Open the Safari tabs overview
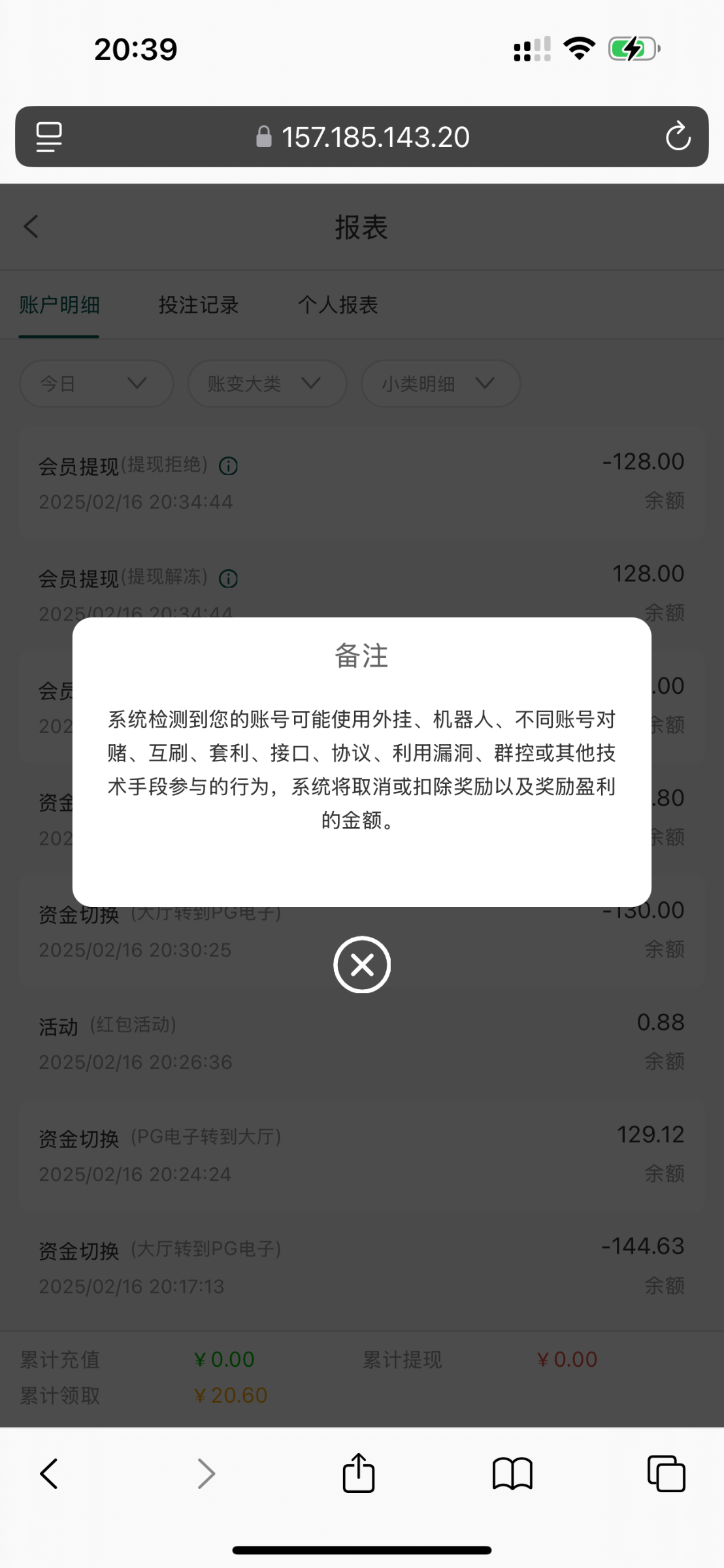 coord(666,1473)
